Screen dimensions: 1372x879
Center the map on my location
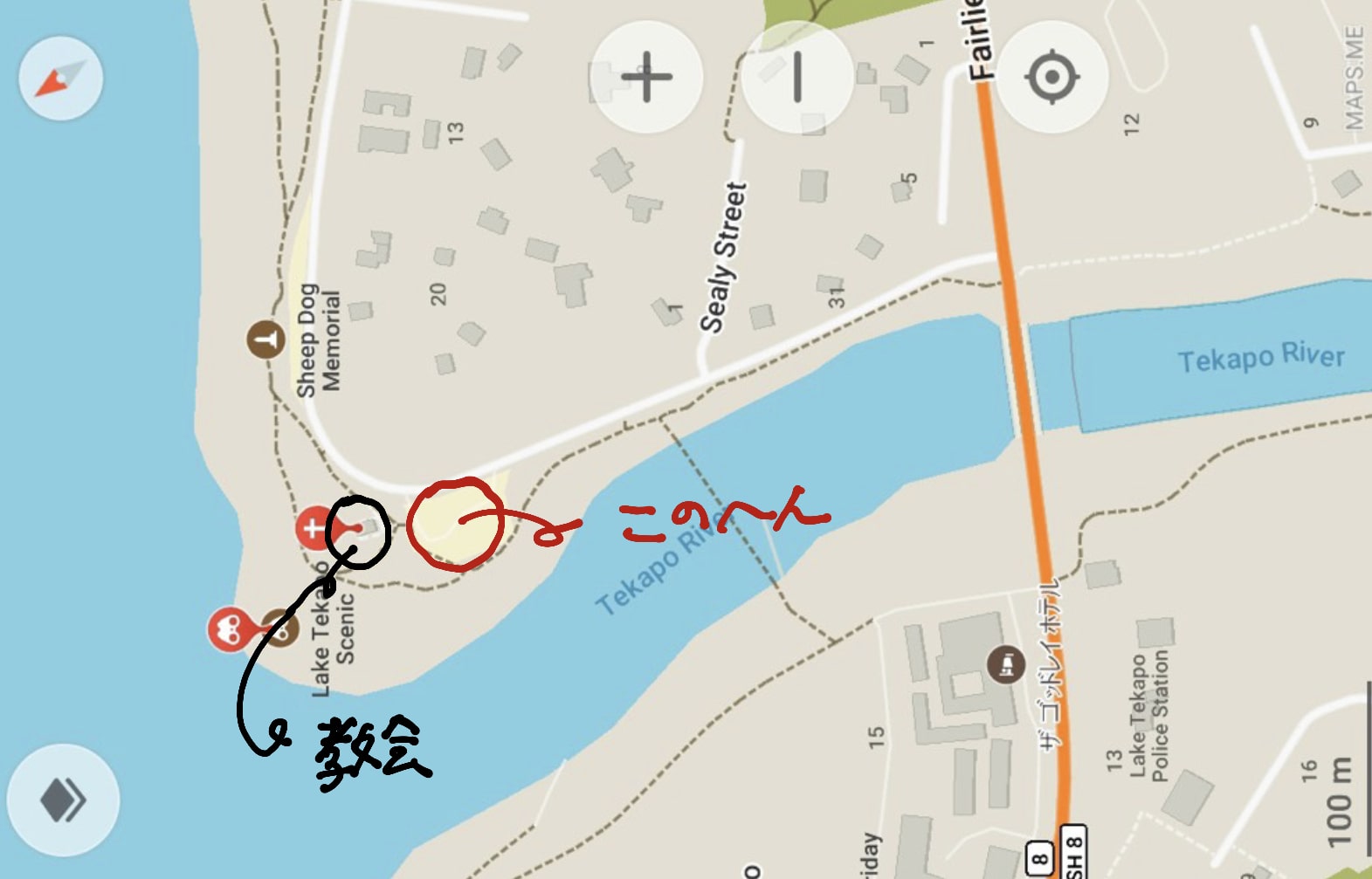click(x=1051, y=77)
